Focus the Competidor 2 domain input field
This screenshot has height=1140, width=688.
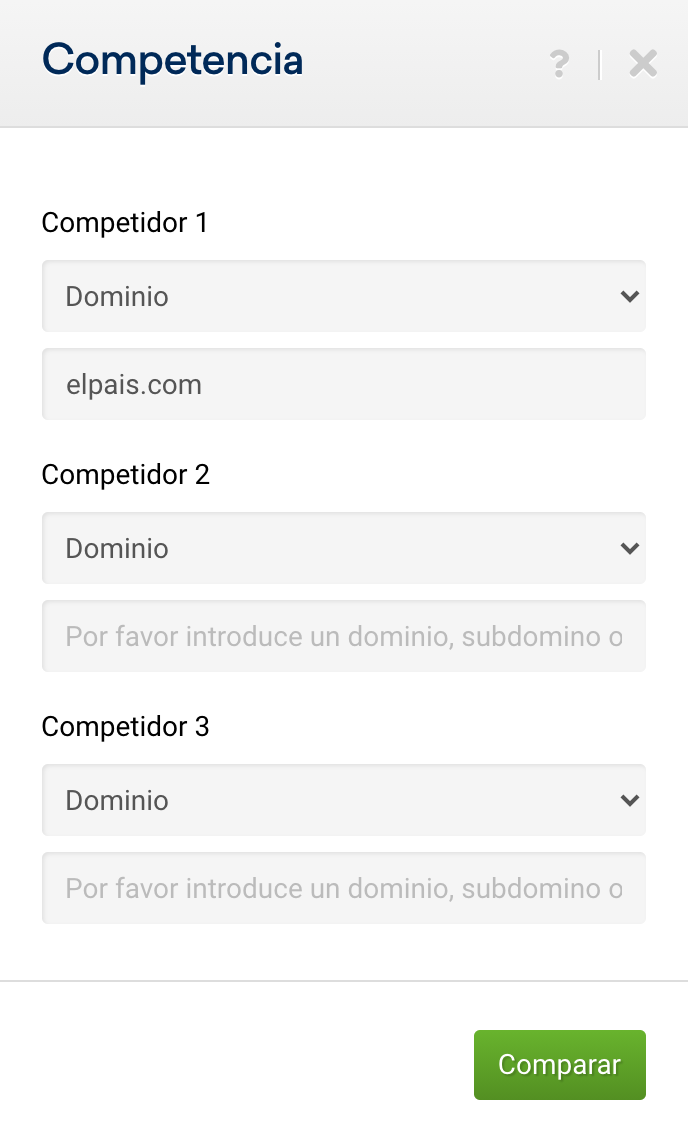(x=343, y=636)
